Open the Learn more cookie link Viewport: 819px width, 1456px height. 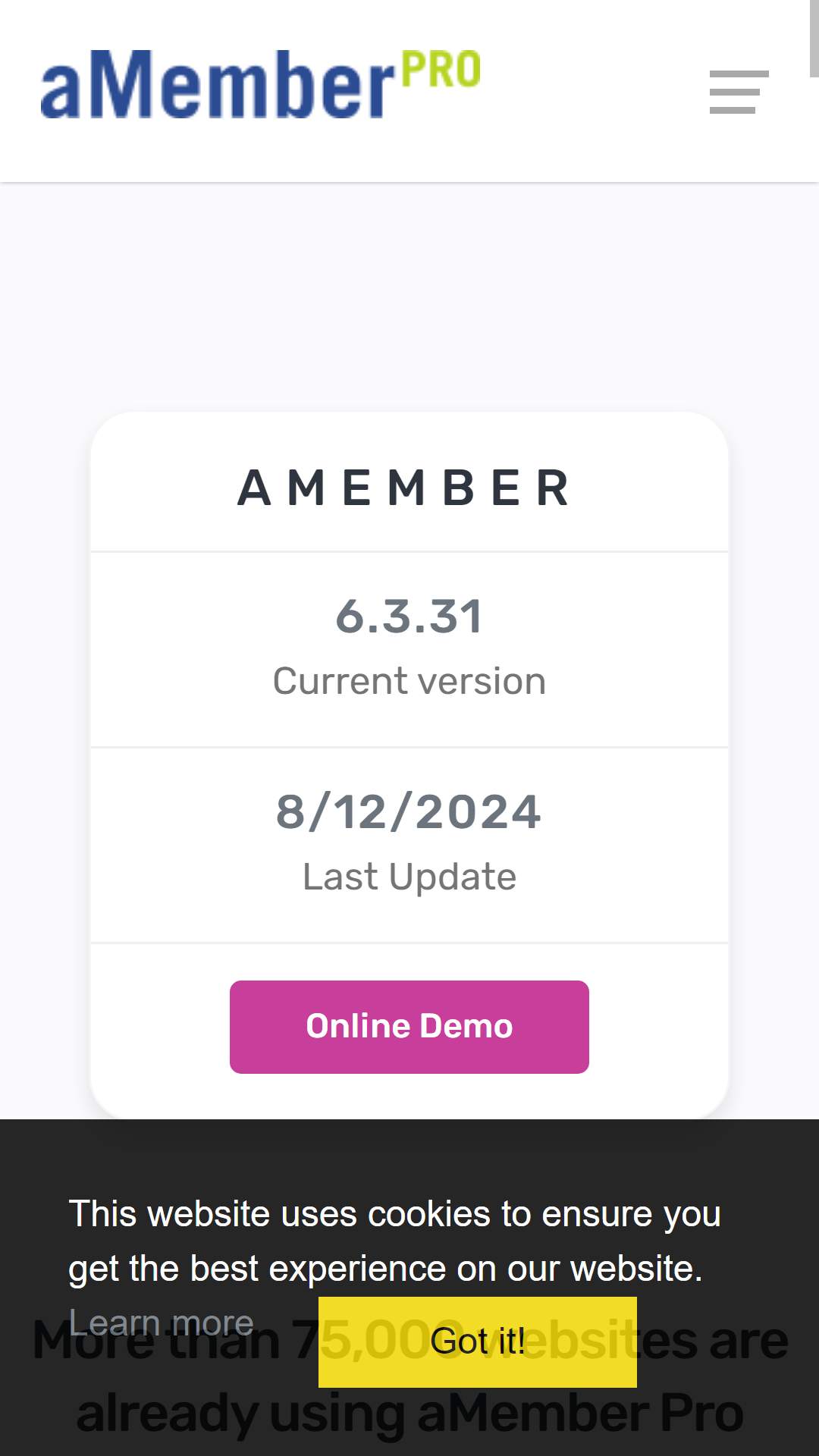[162, 1323]
